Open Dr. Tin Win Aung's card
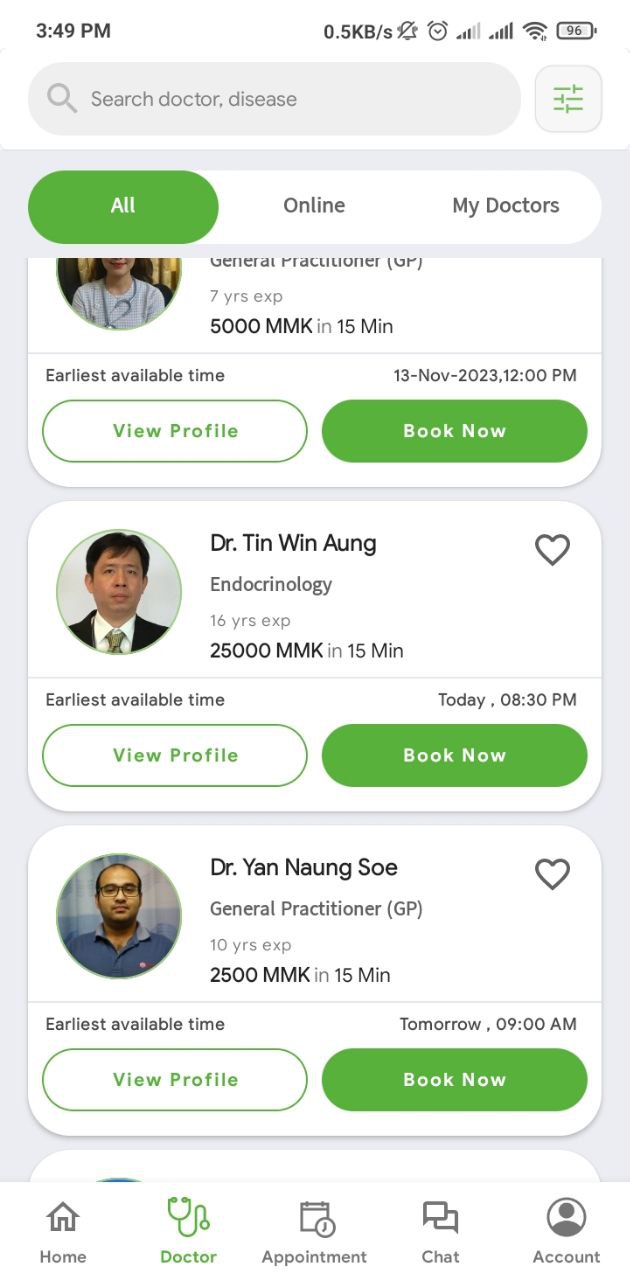 pyautogui.click(x=314, y=656)
